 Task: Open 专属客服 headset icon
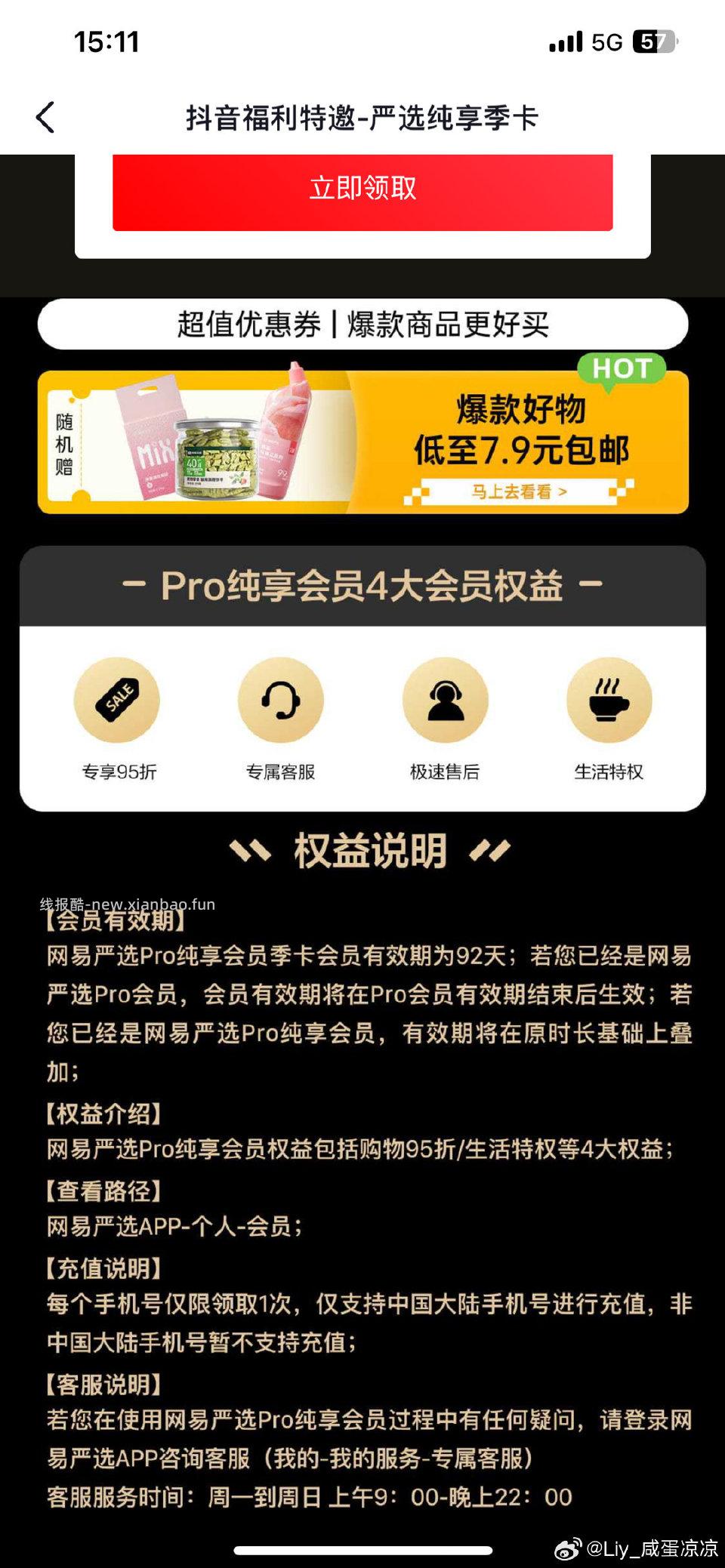(280, 701)
